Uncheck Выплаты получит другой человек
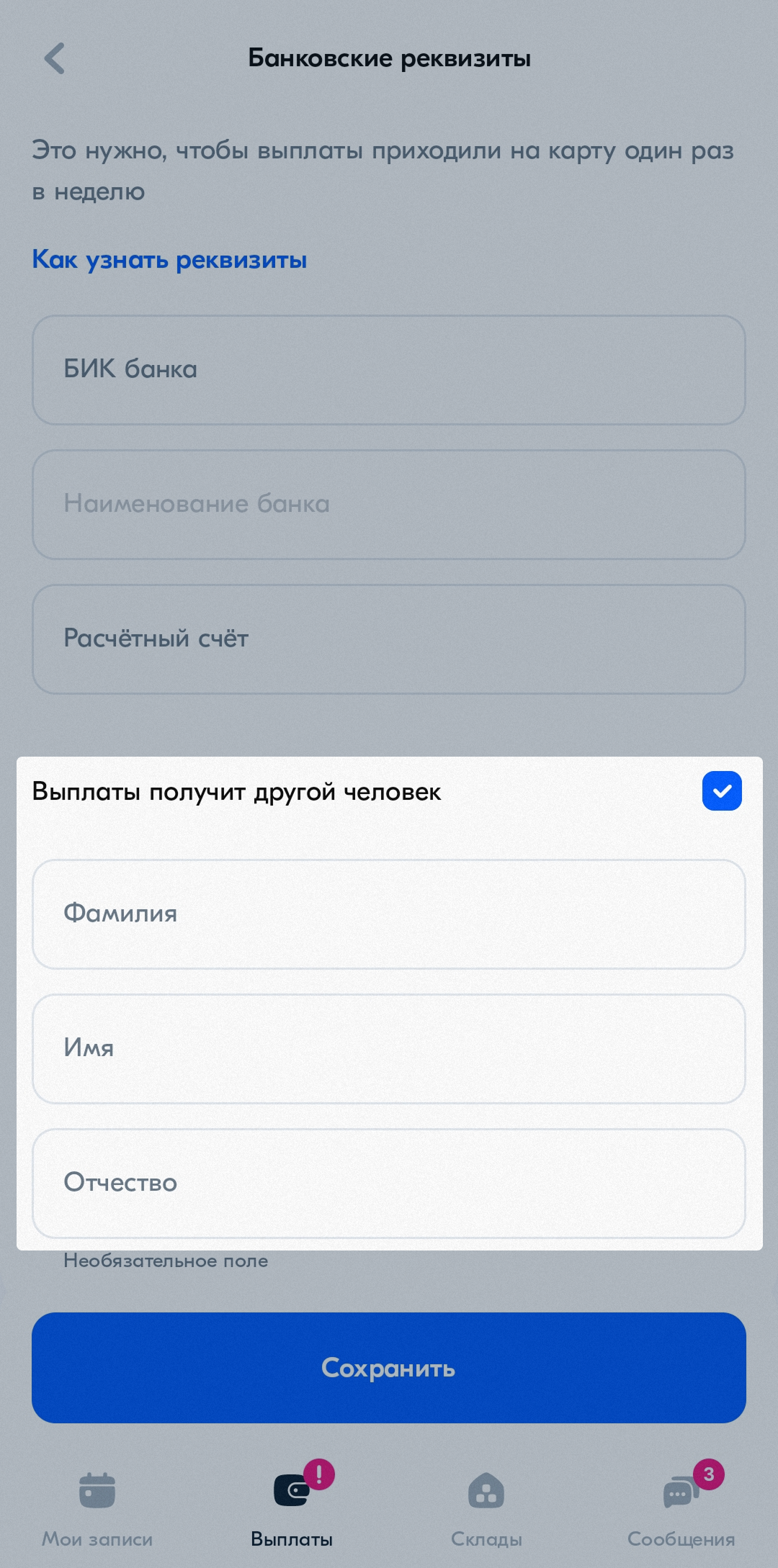Viewport: 778px width, 1568px height. pos(722,790)
